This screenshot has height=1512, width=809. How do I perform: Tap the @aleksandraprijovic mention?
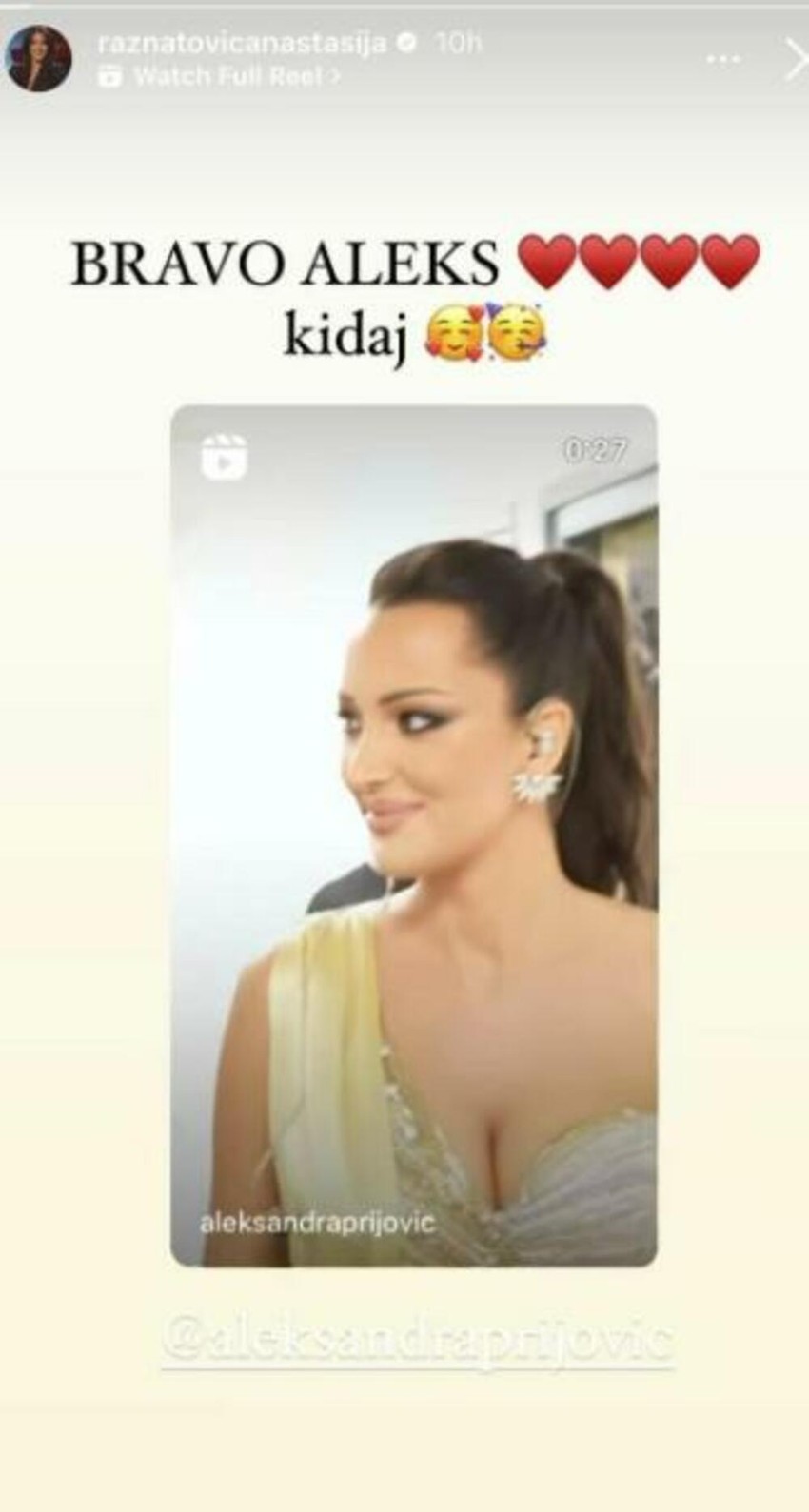[x=417, y=1340]
